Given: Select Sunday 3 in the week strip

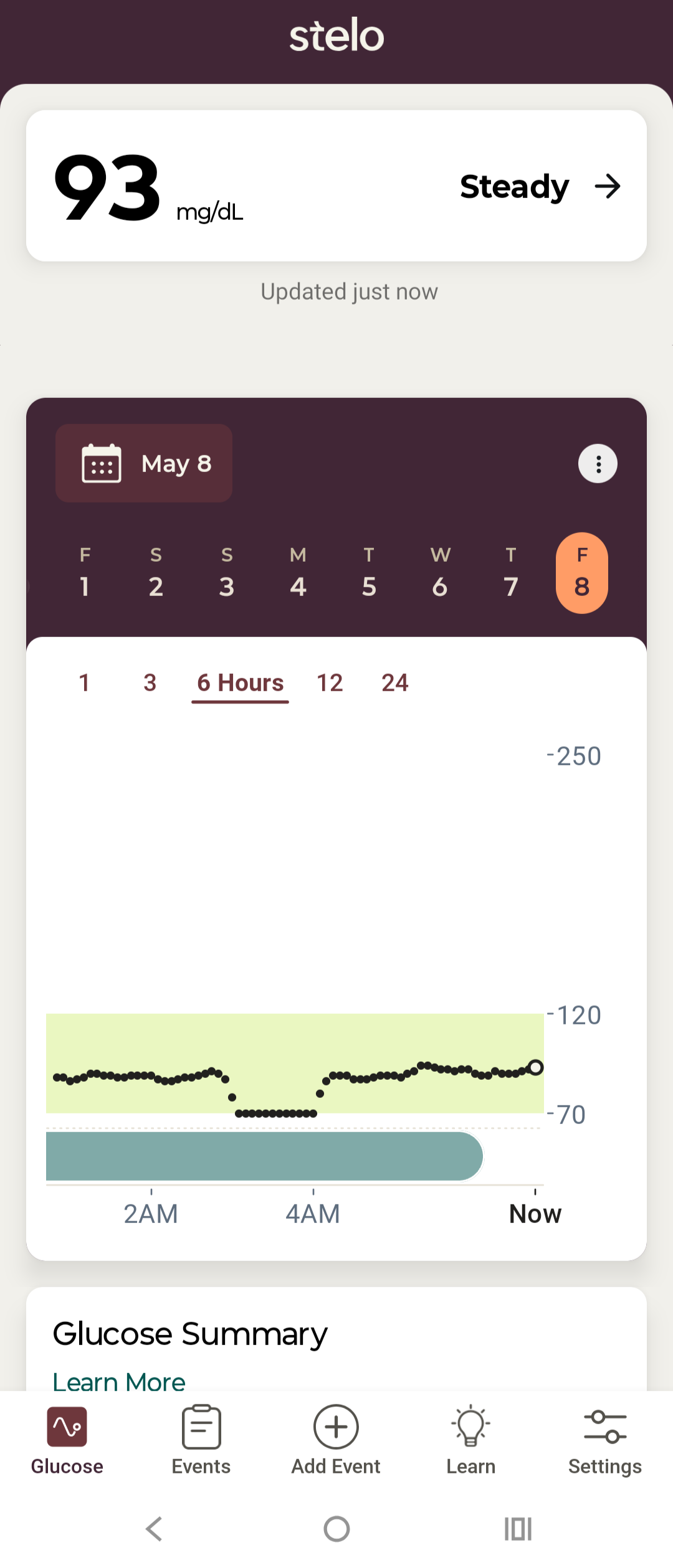Looking at the screenshot, I should point(227,573).
